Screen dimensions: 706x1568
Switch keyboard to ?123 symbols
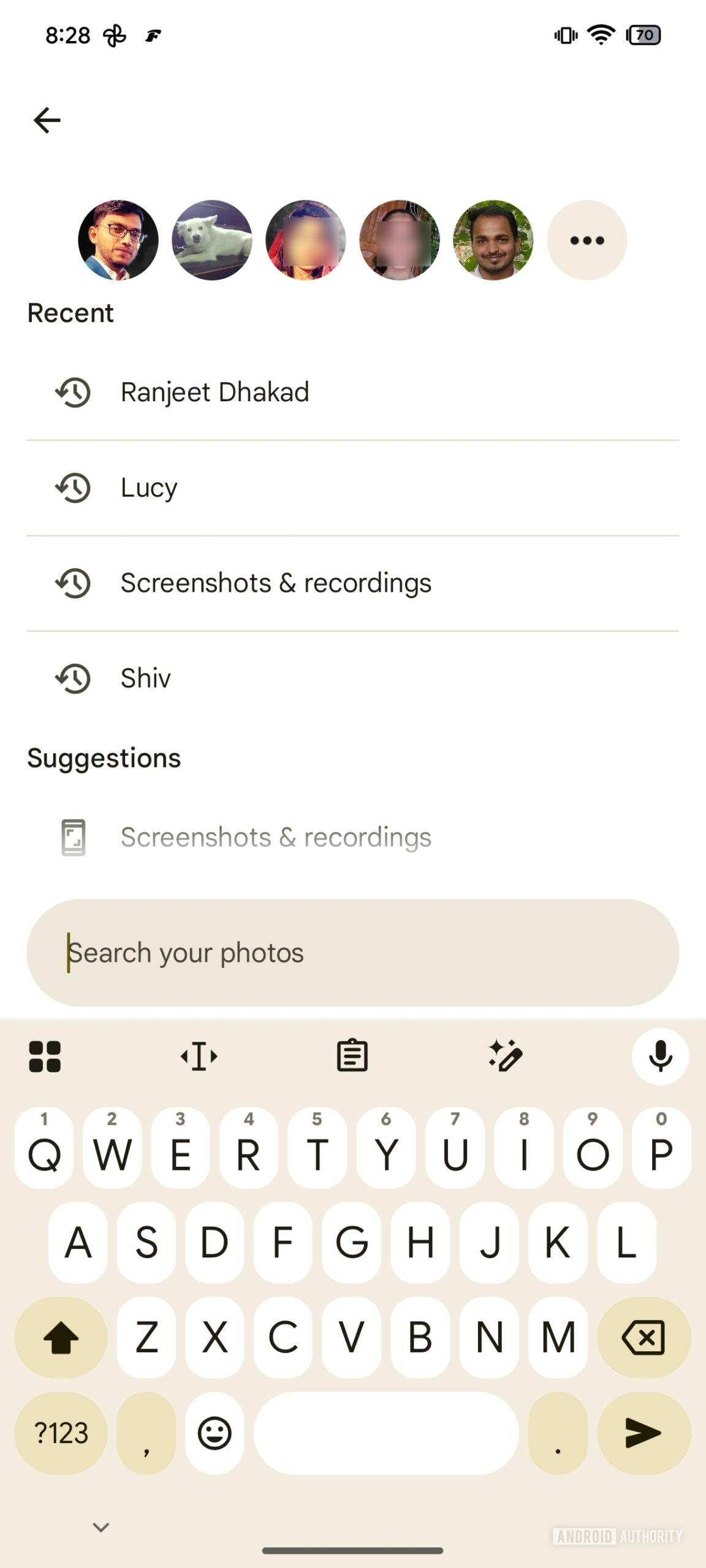pos(61,1433)
